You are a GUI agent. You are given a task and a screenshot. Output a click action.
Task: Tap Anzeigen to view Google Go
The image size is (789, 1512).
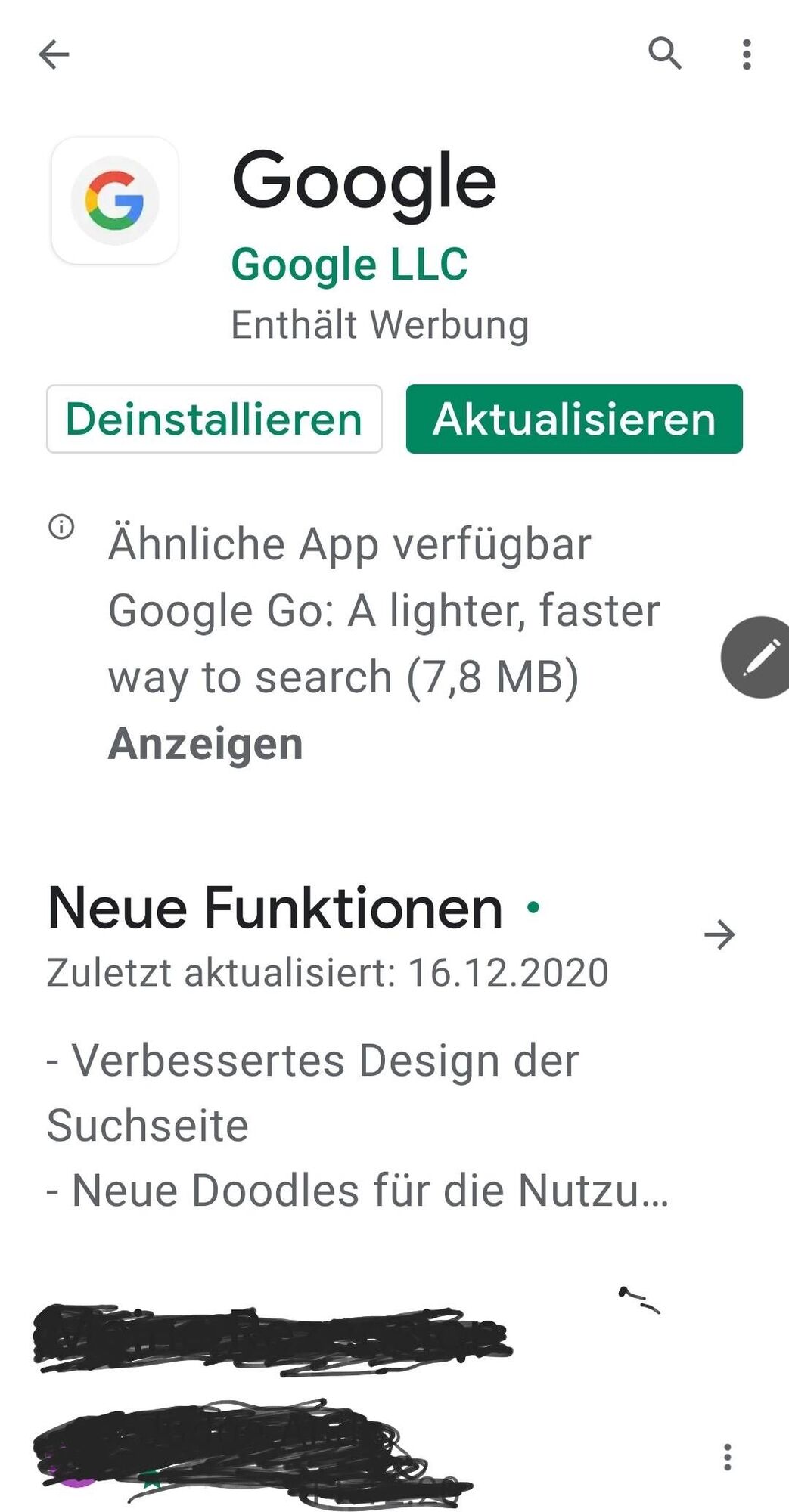[x=205, y=744]
